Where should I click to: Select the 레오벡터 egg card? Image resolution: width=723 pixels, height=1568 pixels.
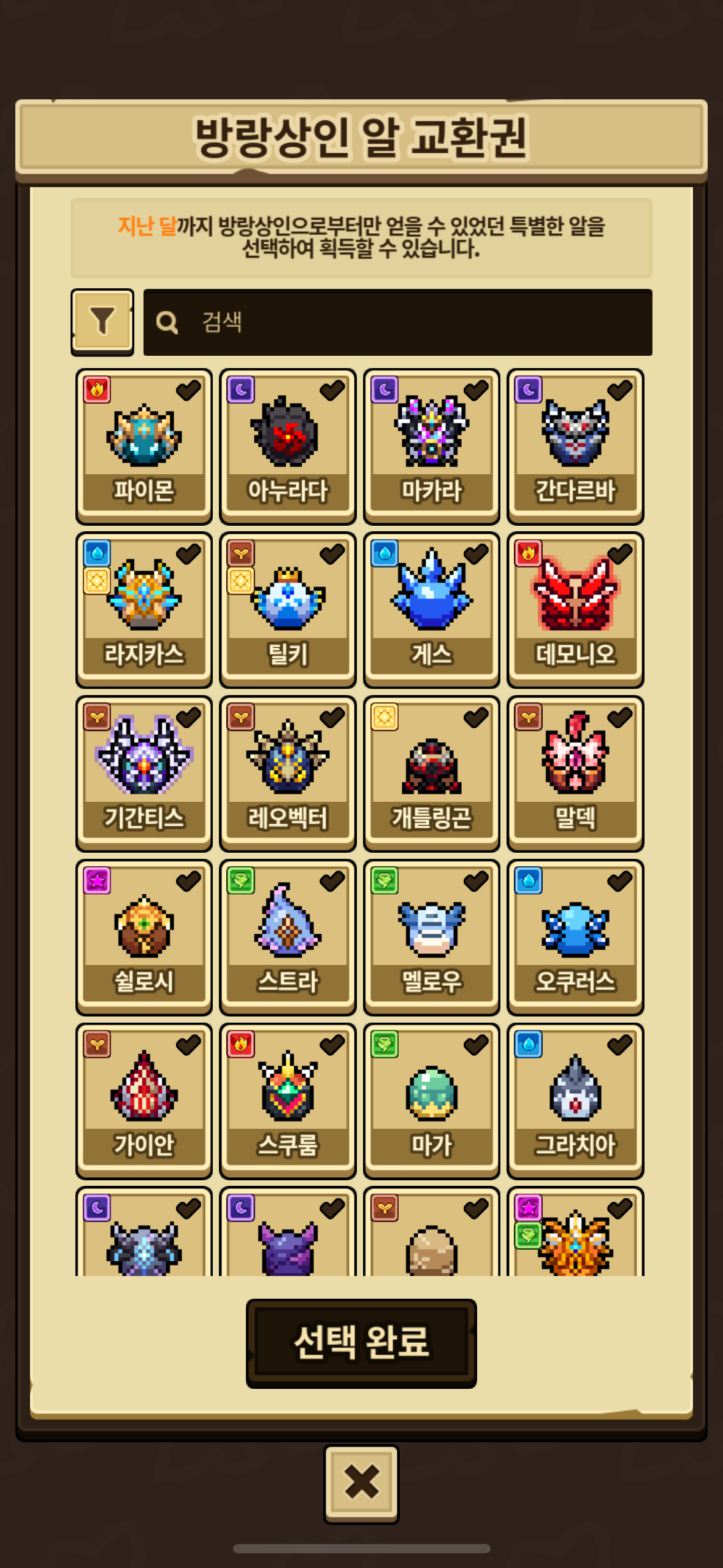point(288,774)
